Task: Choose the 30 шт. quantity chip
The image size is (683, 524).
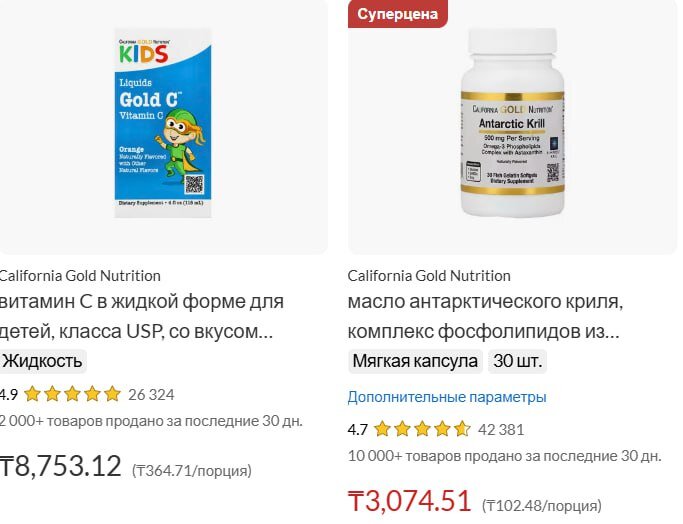Action: click(518, 361)
